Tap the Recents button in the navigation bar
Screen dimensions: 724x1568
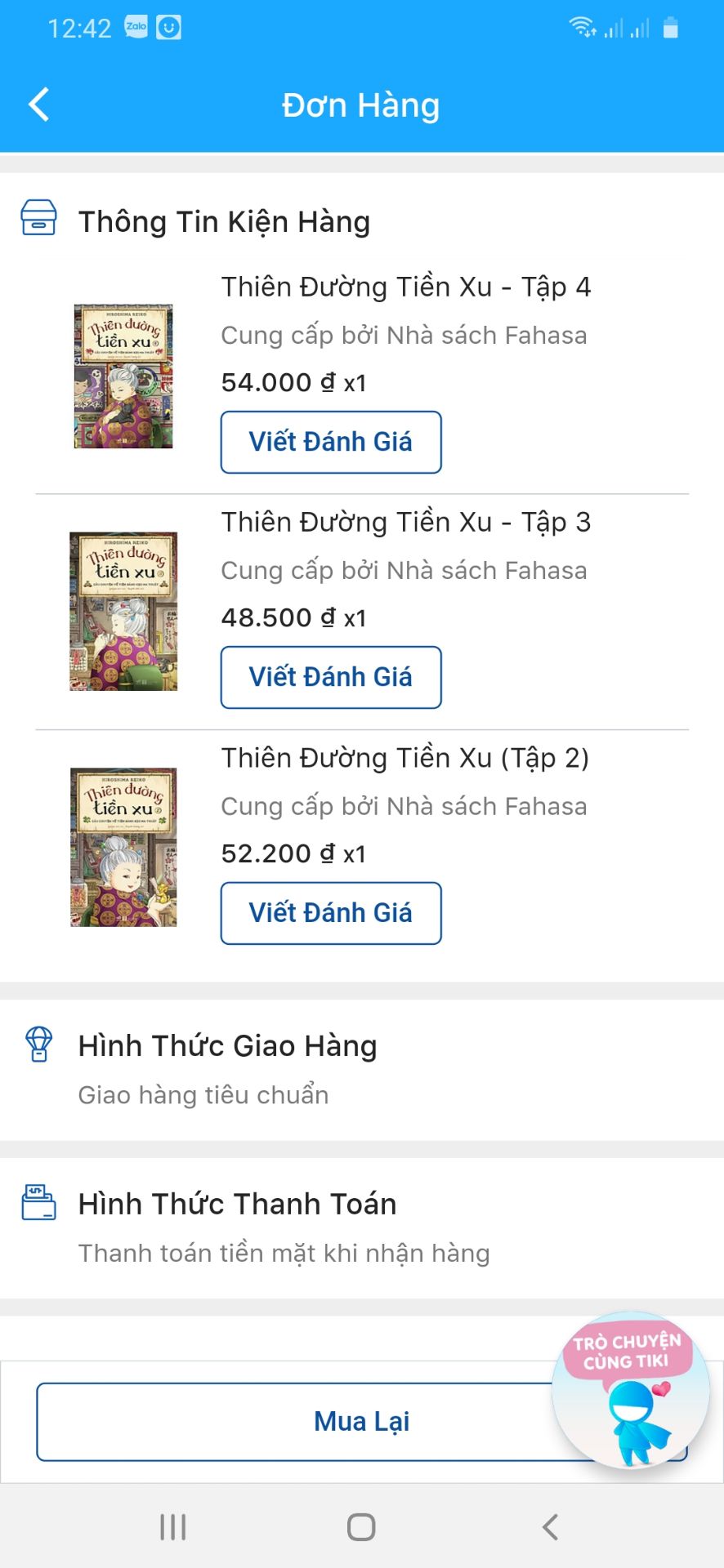[172, 1526]
